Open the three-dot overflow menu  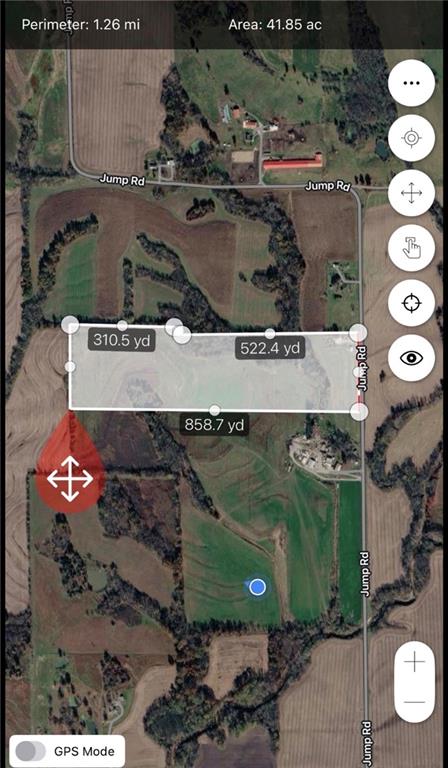411,83
